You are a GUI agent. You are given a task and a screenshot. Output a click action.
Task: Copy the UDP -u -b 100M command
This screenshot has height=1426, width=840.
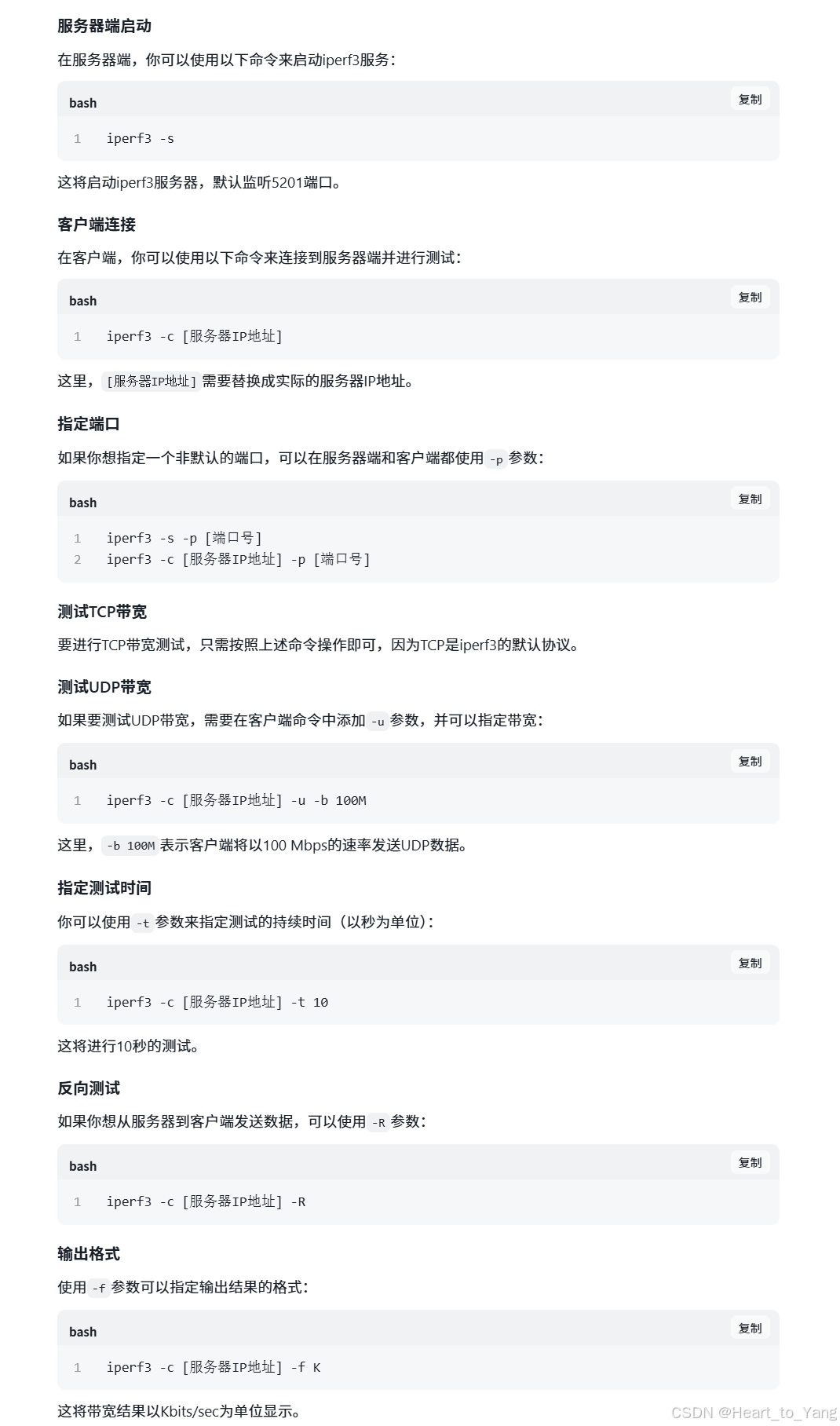click(x=750, y=762)
